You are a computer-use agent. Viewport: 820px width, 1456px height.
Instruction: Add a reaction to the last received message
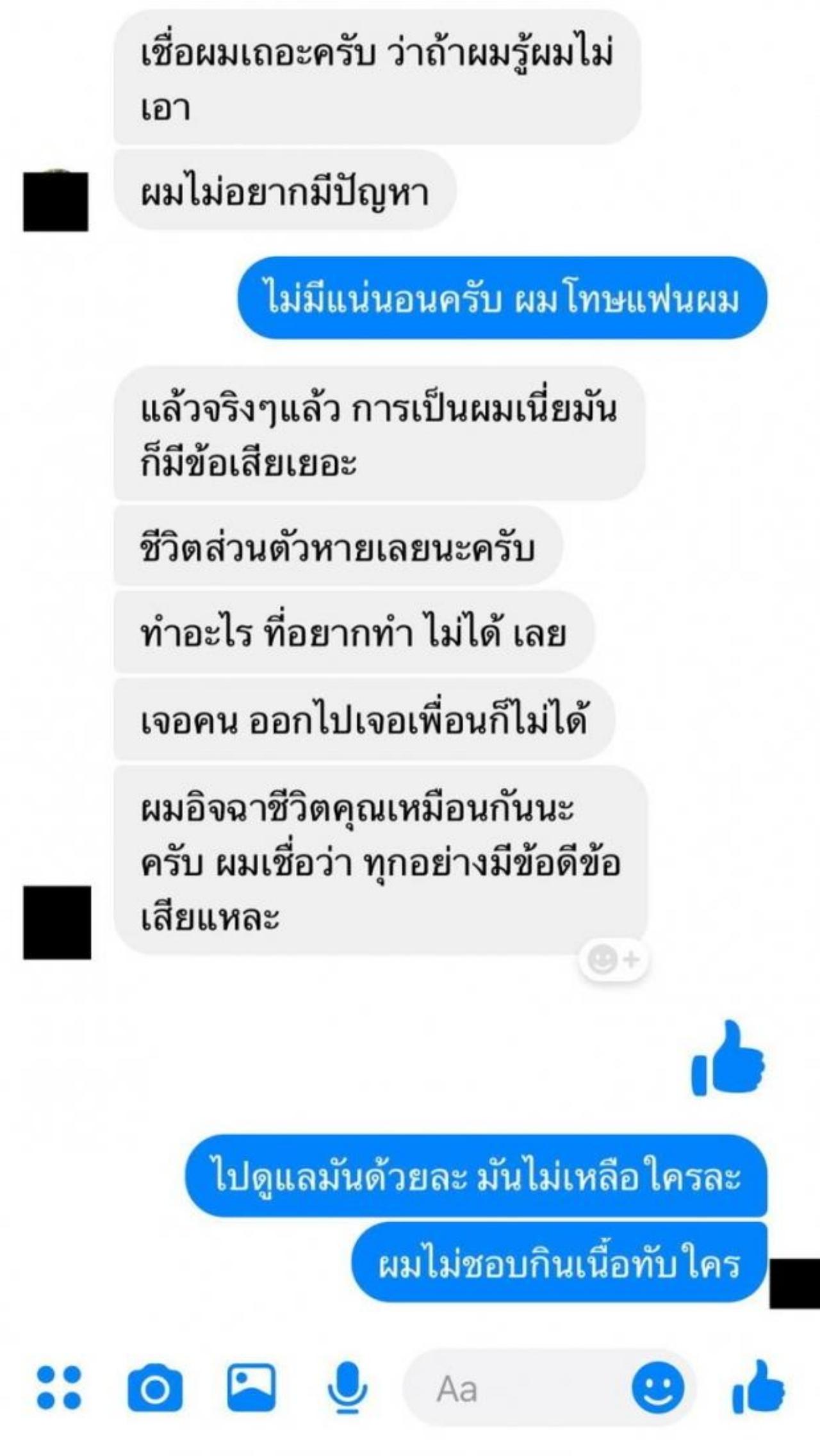point(613,960)
